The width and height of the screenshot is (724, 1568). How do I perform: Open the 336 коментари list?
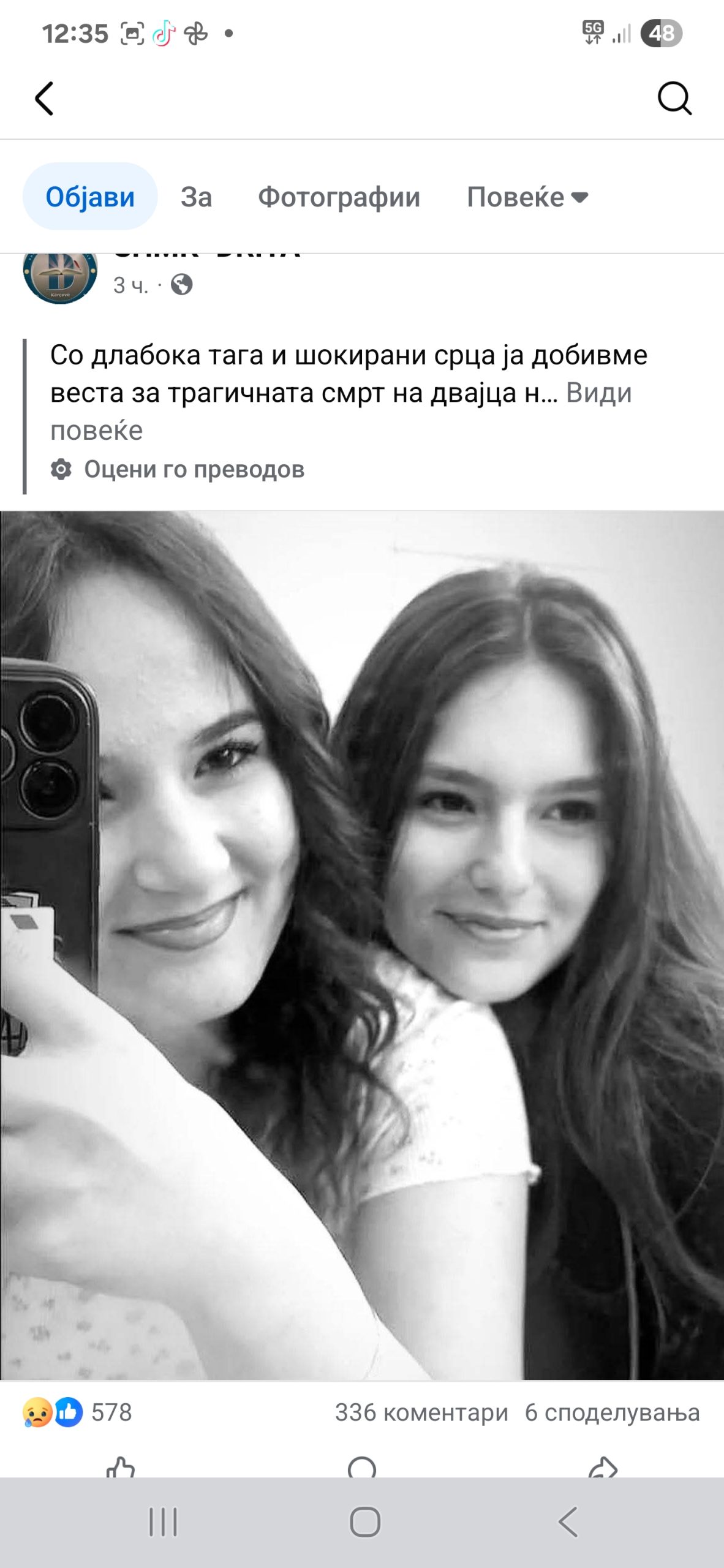[x=421, y=1412]
